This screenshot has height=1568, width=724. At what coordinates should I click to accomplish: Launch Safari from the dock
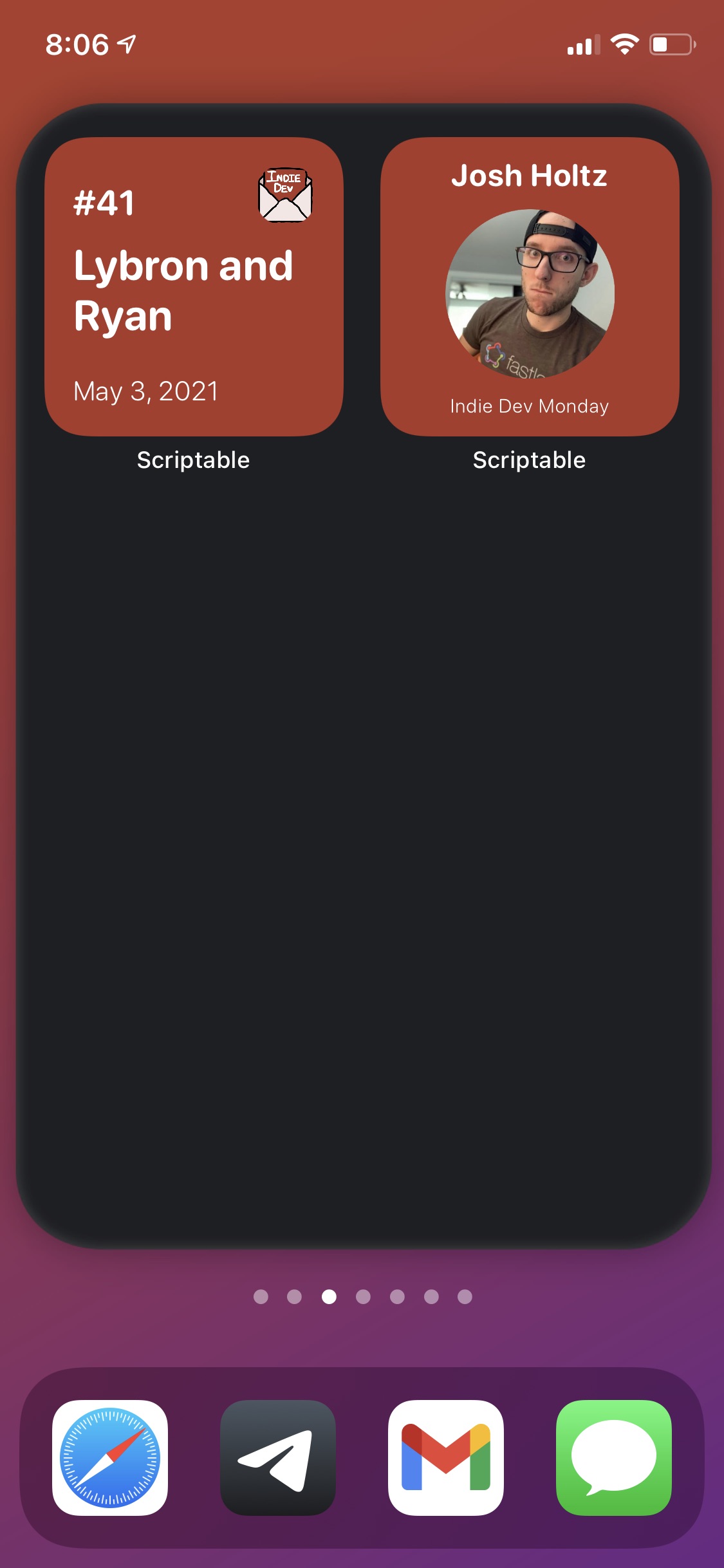110,1457
